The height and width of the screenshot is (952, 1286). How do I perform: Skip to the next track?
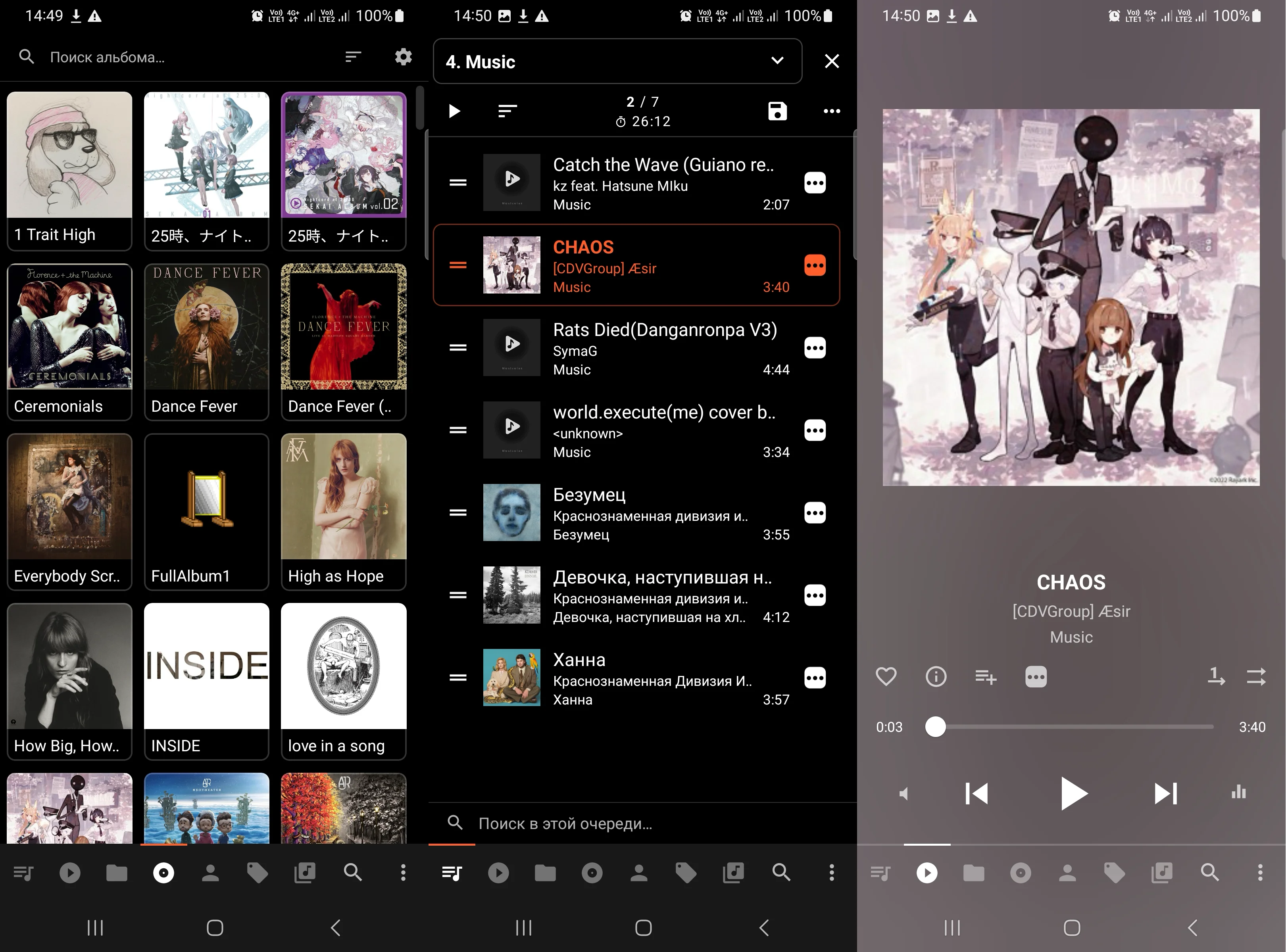[1165, 793]
